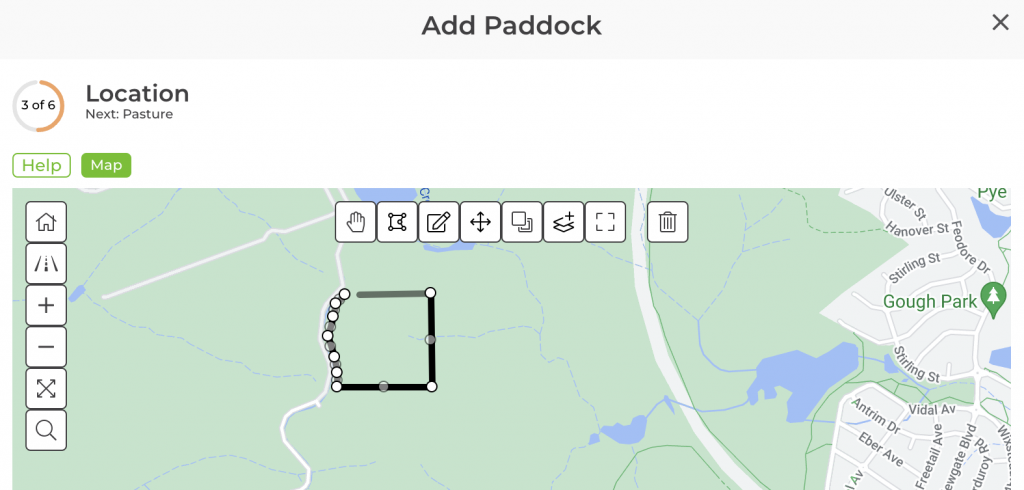Open the Help section

(42, 165)
